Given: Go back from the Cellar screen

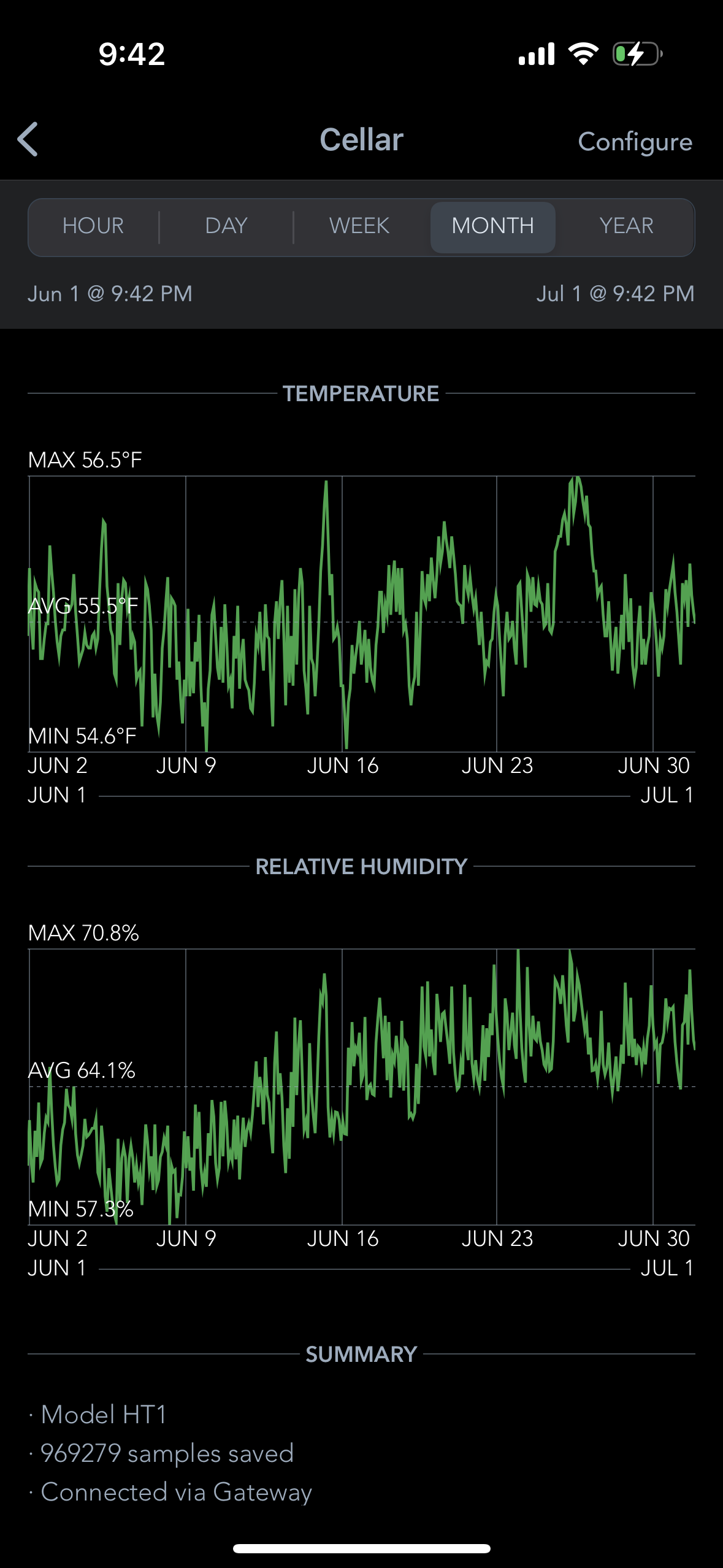Looking at the screenshot, I should pyautogui.click(x=28, y=139).
